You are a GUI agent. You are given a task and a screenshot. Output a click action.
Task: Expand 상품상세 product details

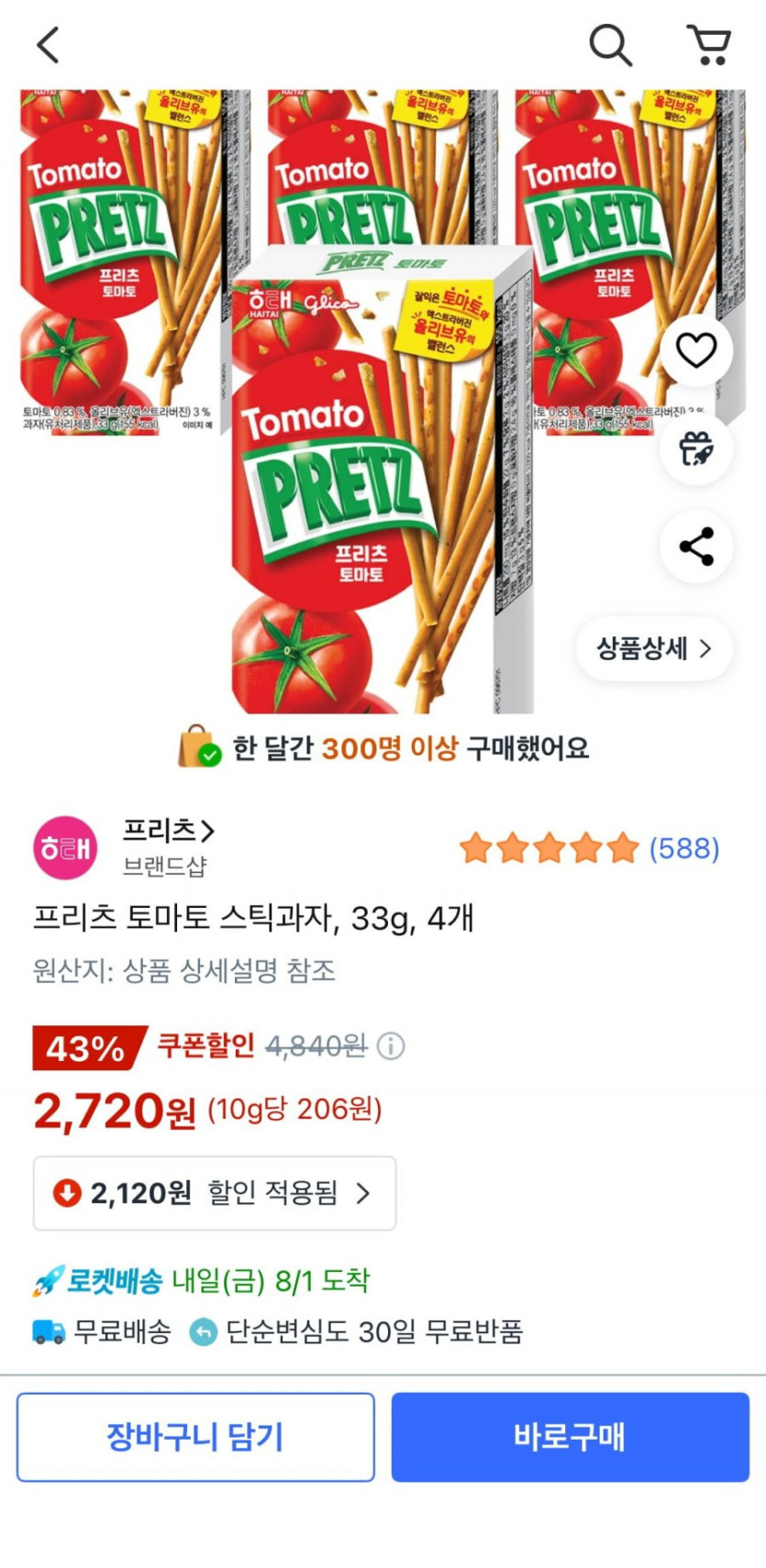coord(653,648)
